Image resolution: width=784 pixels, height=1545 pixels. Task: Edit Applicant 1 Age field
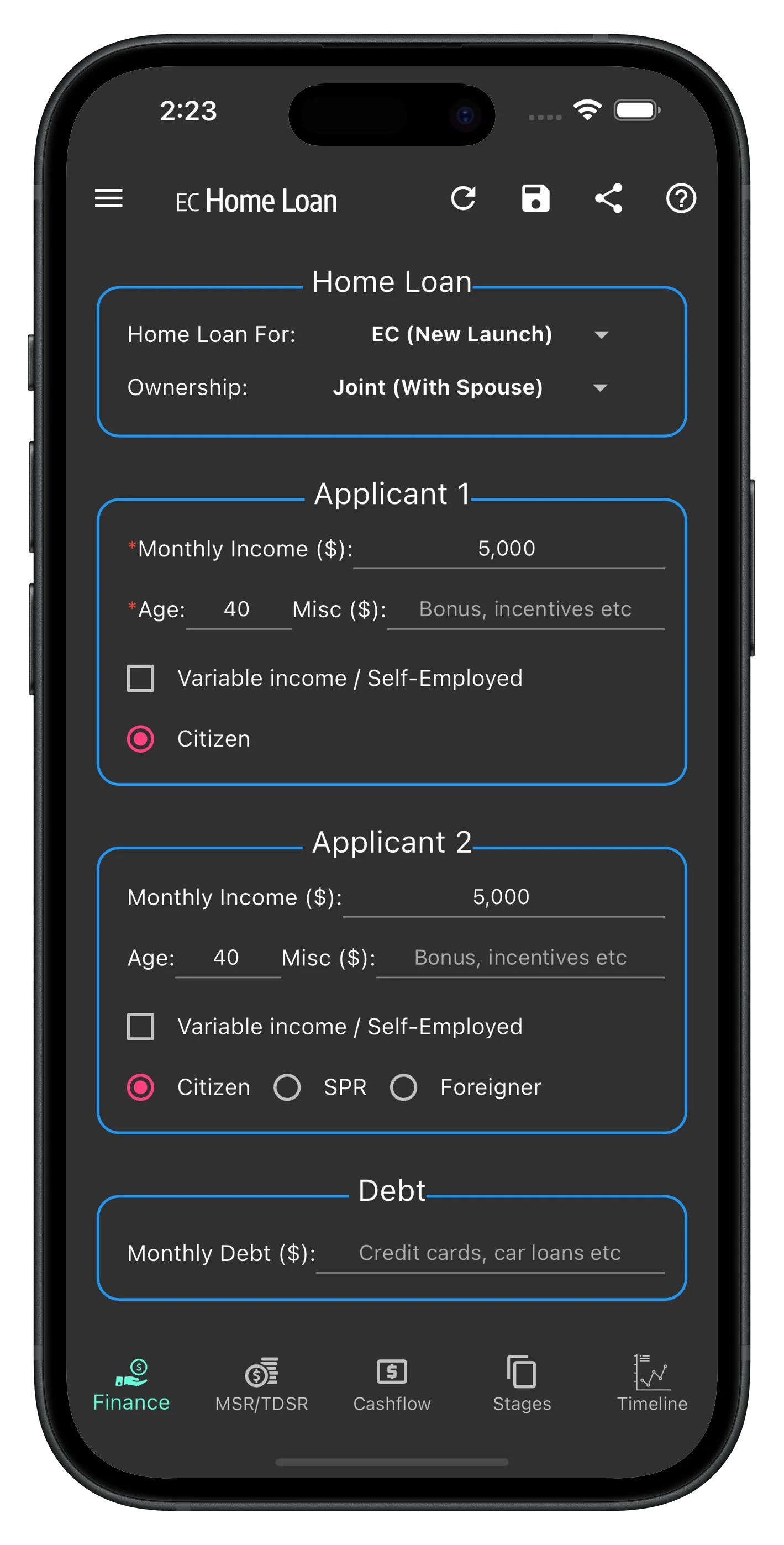[238, 609]
